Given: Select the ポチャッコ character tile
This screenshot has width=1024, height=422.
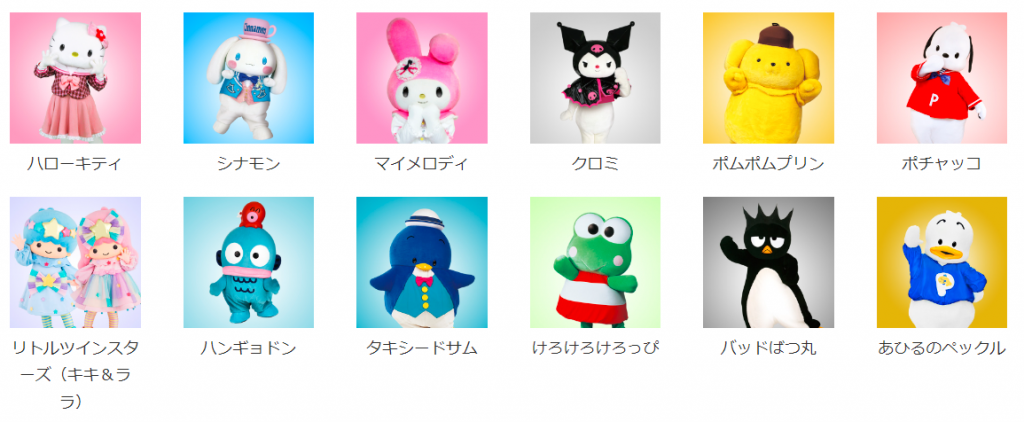Looking at the screenshot, I should pyautogui.click(x=941, y=78).
